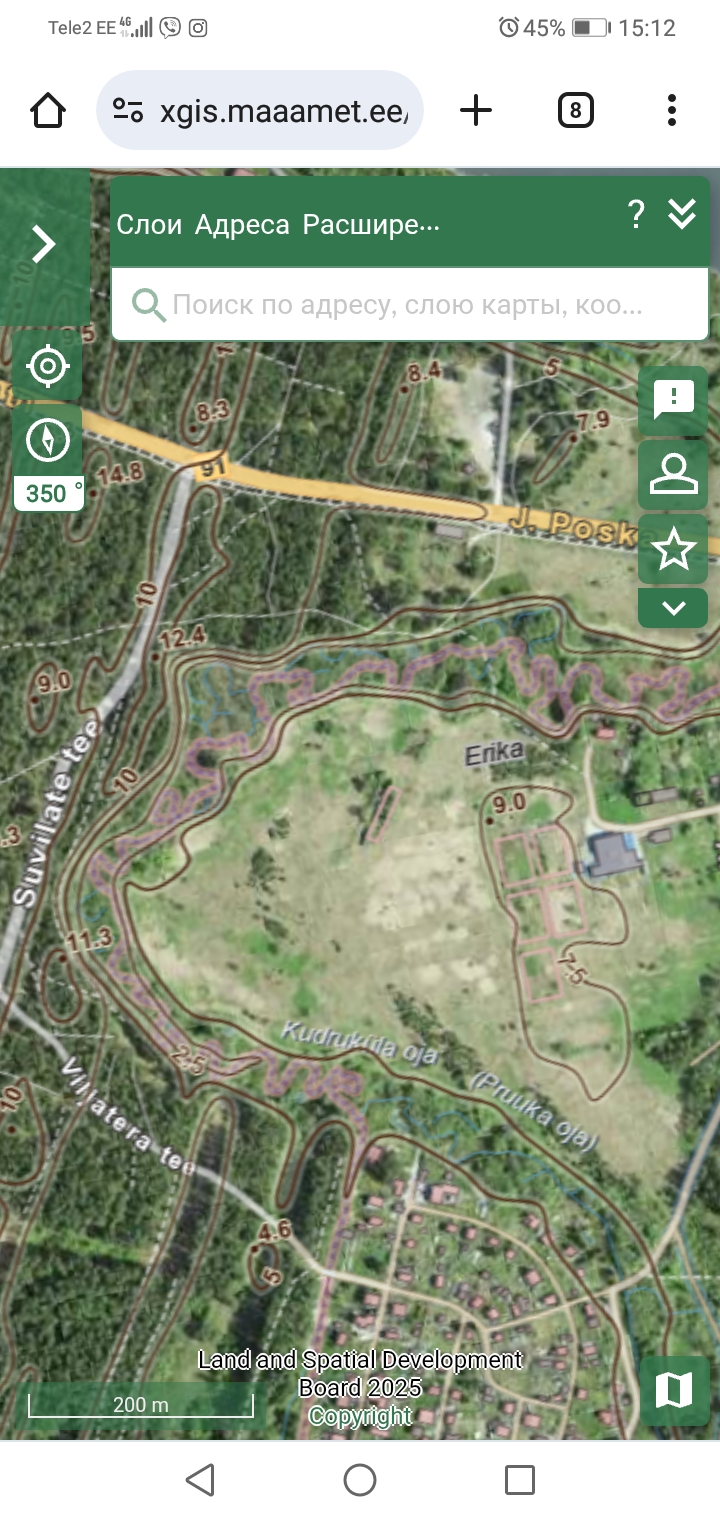Open the browser overflow menu
Viewport: 720px width, 1520px height.
tap(672, 110)
